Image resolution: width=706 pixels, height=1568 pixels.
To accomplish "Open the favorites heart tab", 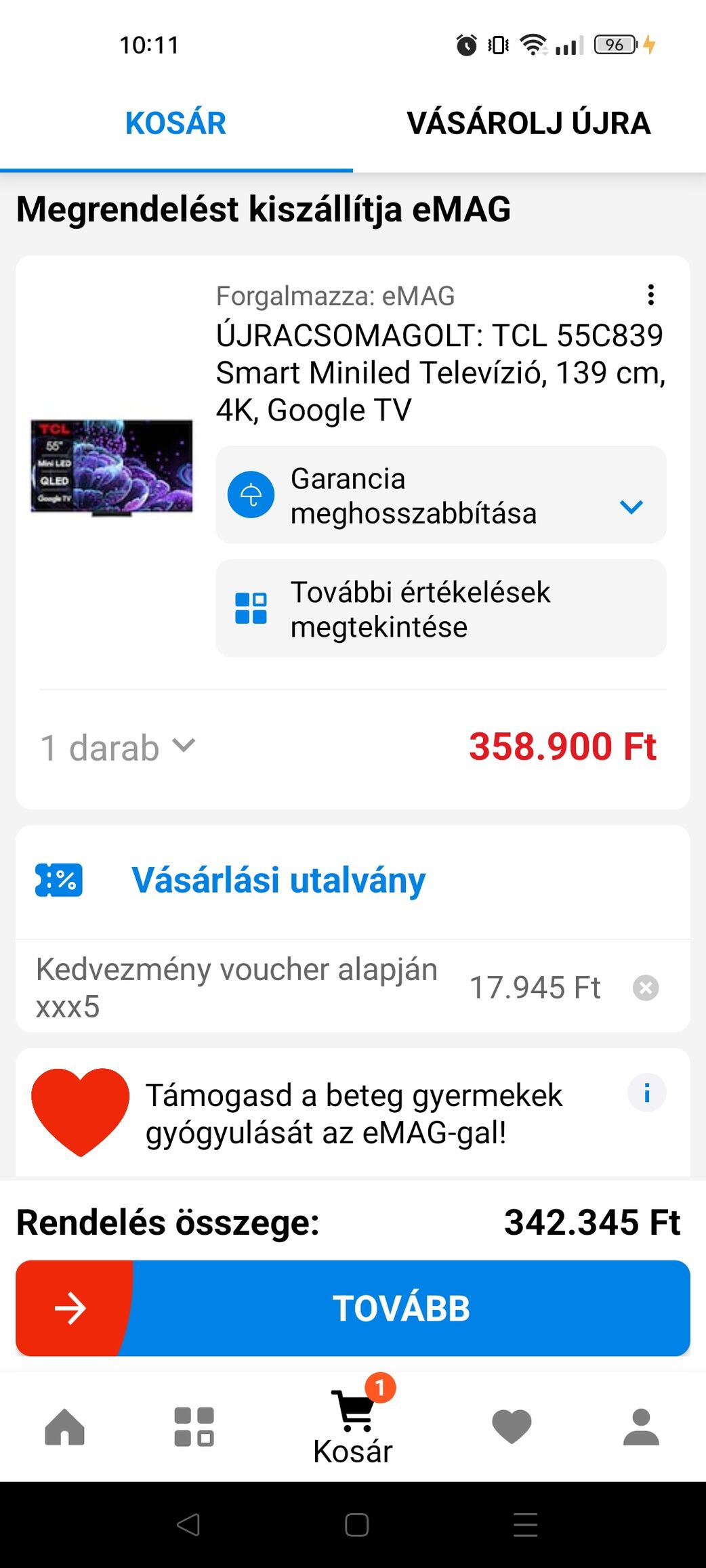I will pos(512,1426).
